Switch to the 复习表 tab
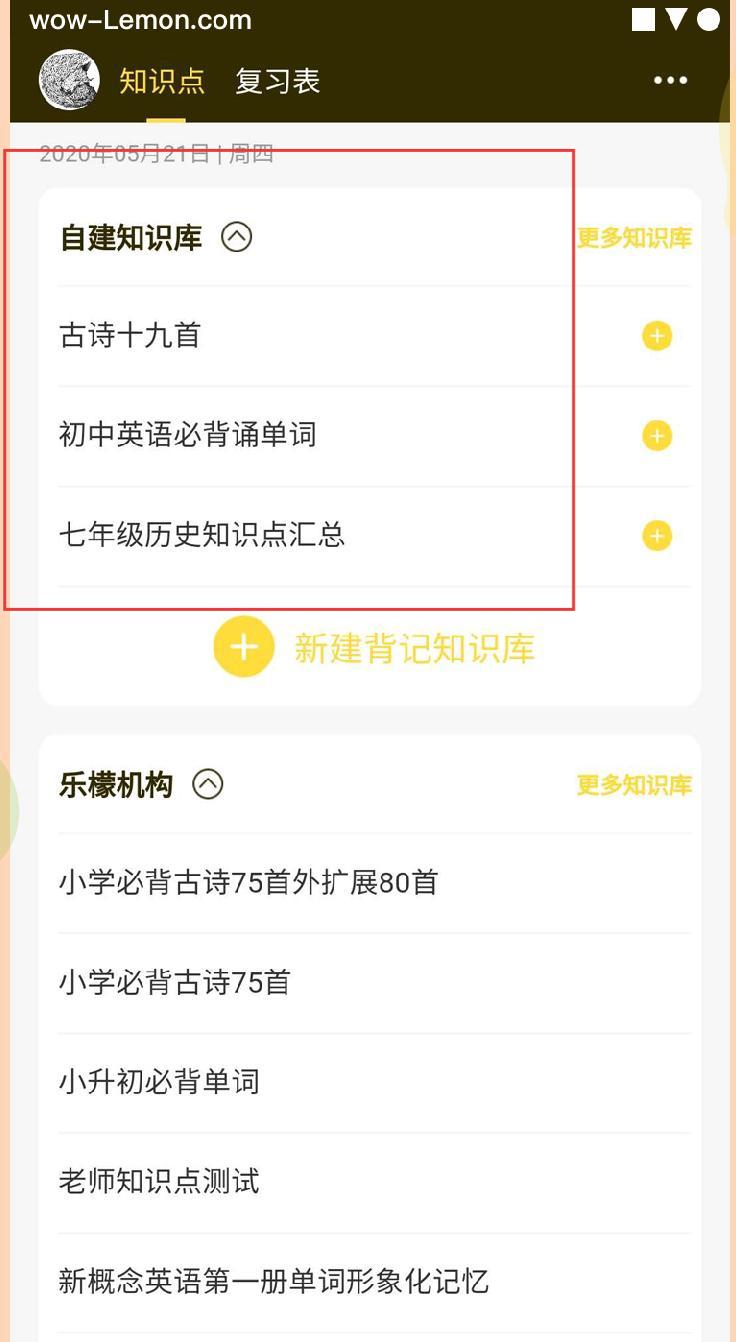This screenshot has width=736, height=1342. pos(277,81)
